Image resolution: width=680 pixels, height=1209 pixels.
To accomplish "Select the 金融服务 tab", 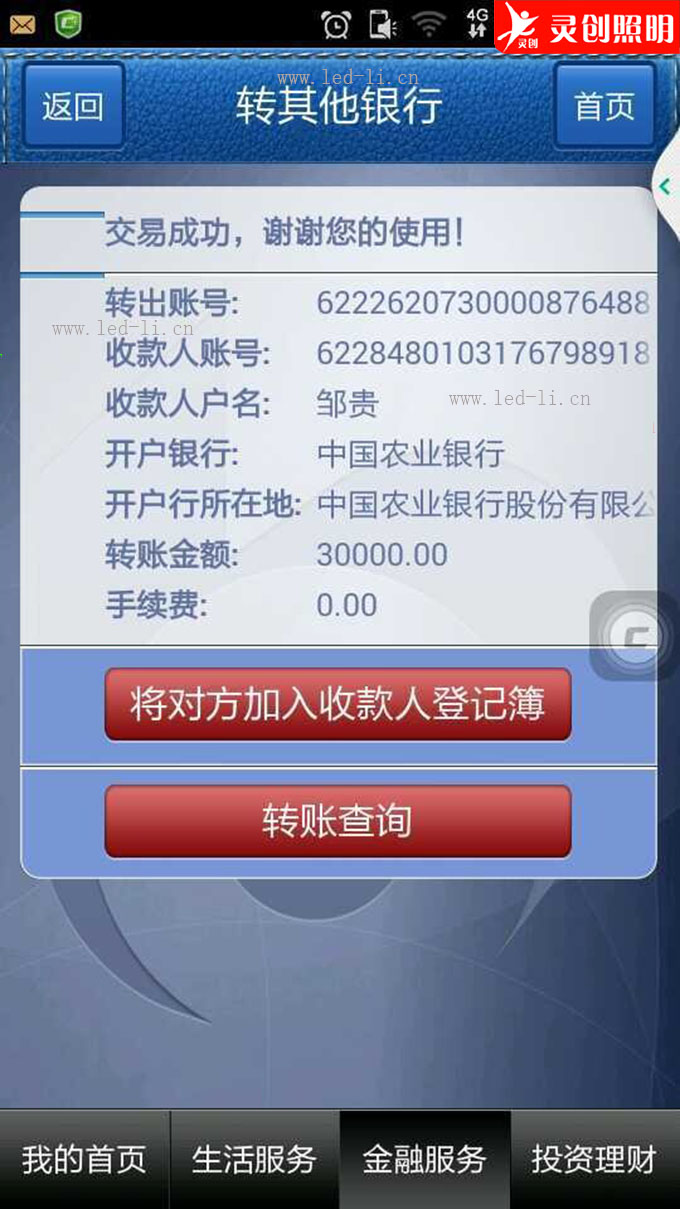I will 425,1160.
